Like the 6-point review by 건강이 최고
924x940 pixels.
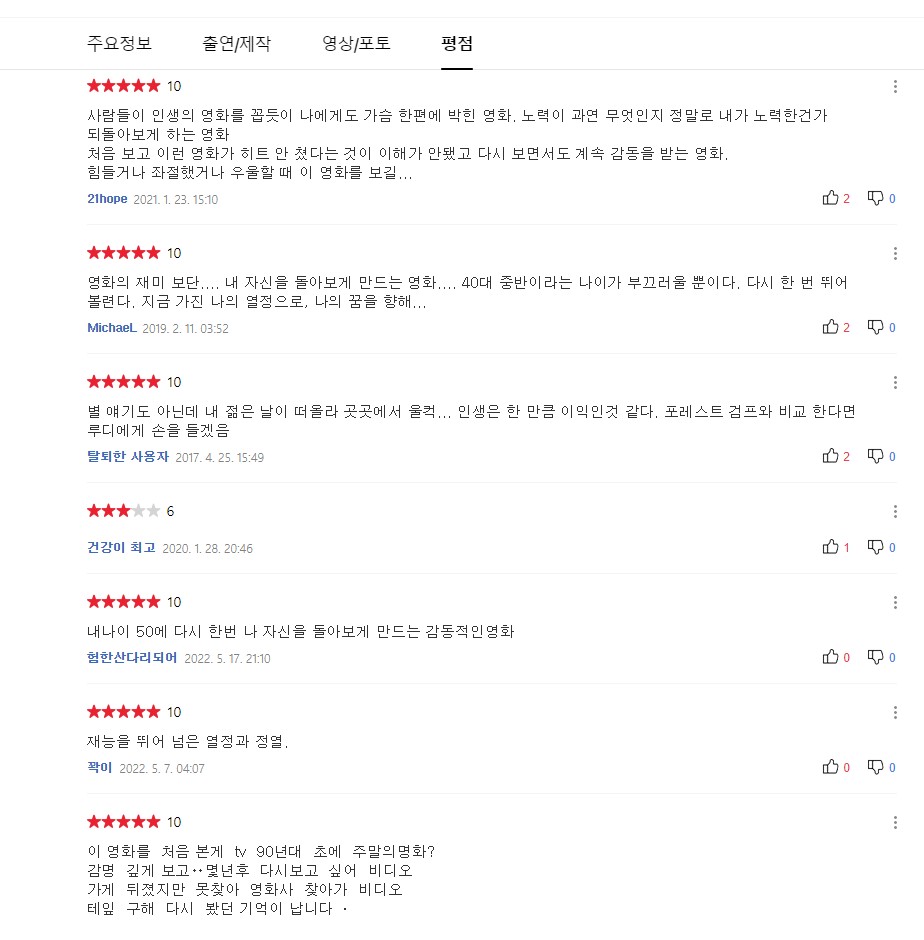click(836, 547)
